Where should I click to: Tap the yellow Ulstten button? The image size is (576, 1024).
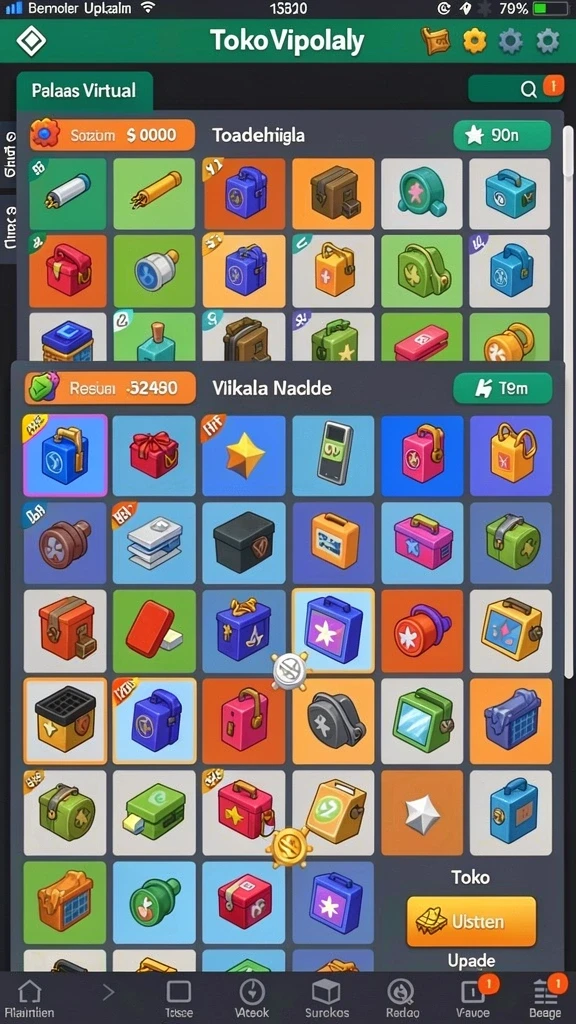[471, 921]
